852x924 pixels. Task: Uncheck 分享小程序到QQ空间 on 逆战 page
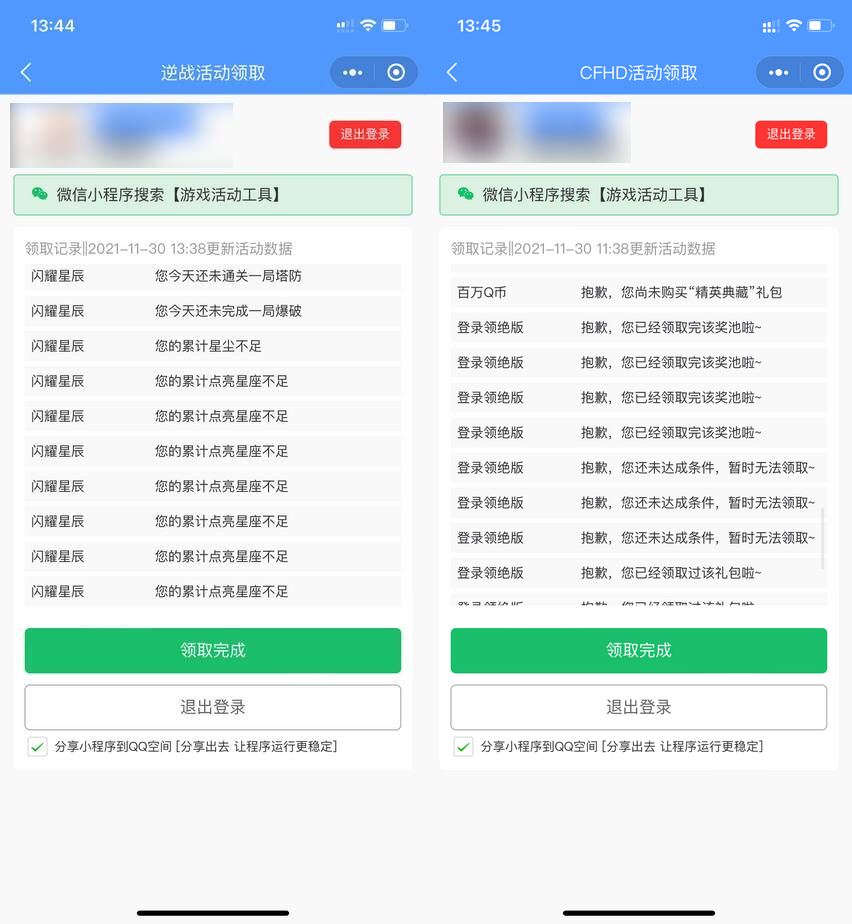pos(37,746)
